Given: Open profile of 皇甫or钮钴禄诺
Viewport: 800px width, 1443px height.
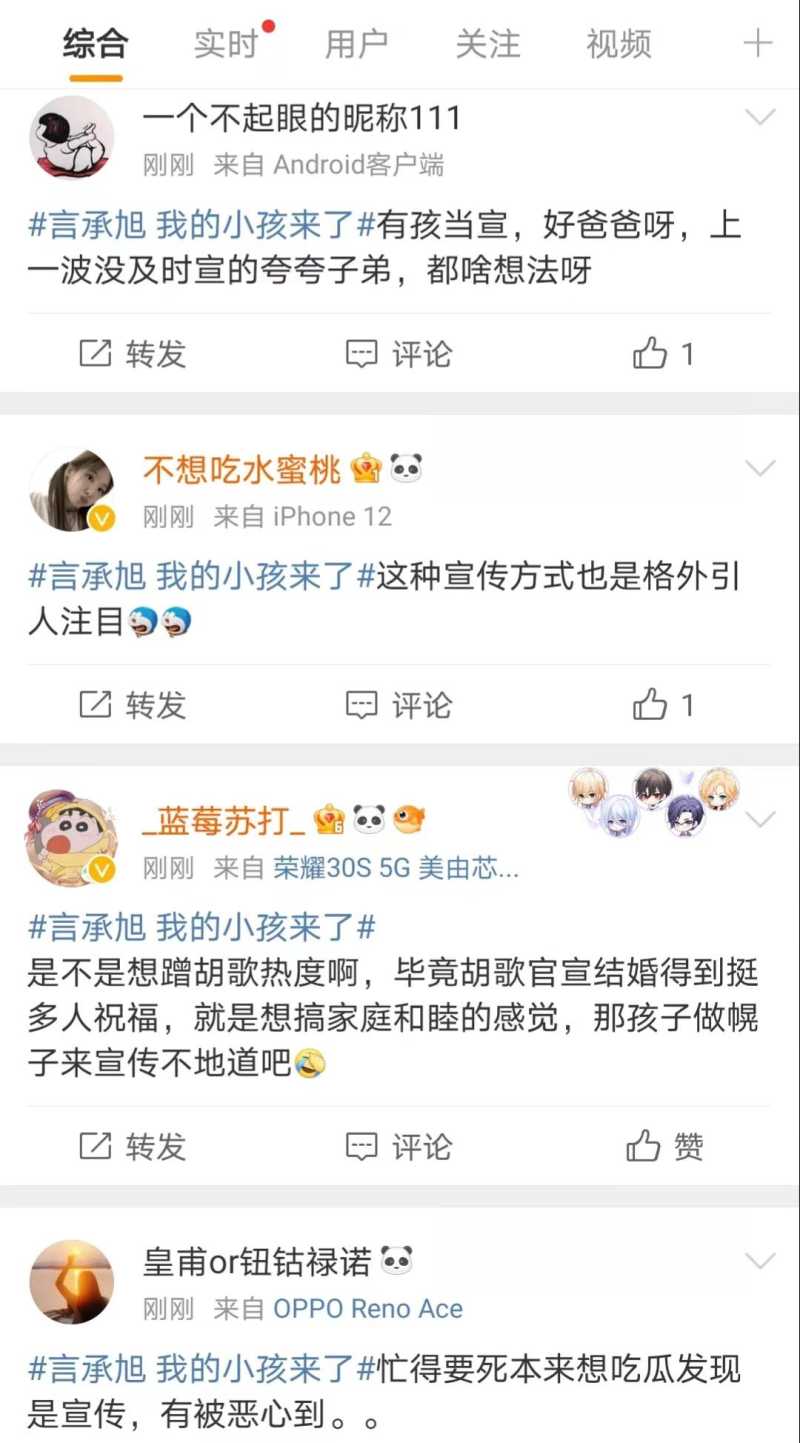Looking at the screenshot, I should pyautogui.click(x=71, y=1282).
